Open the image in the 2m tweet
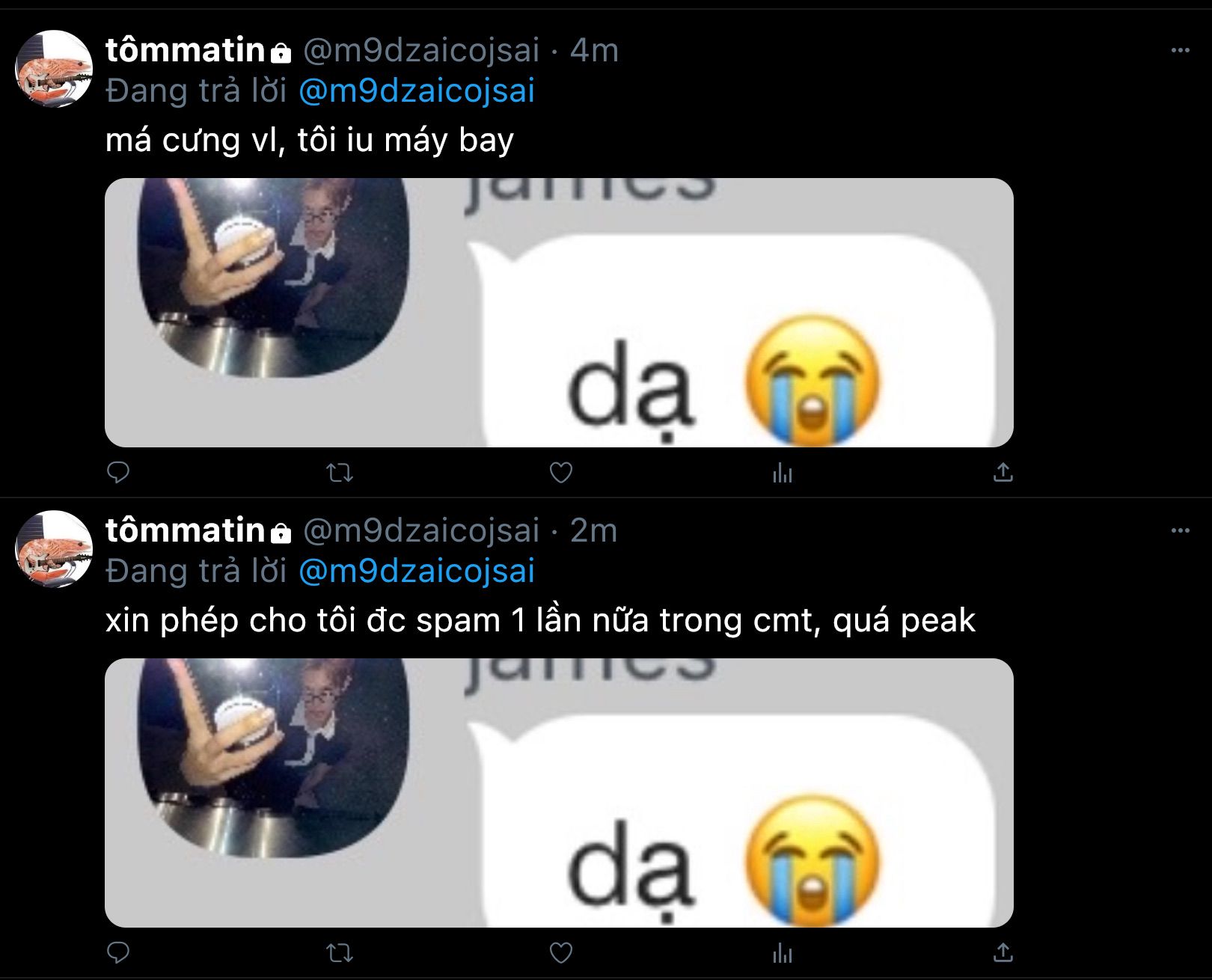Screen dimensions: 1212x980 coord(559,793)
